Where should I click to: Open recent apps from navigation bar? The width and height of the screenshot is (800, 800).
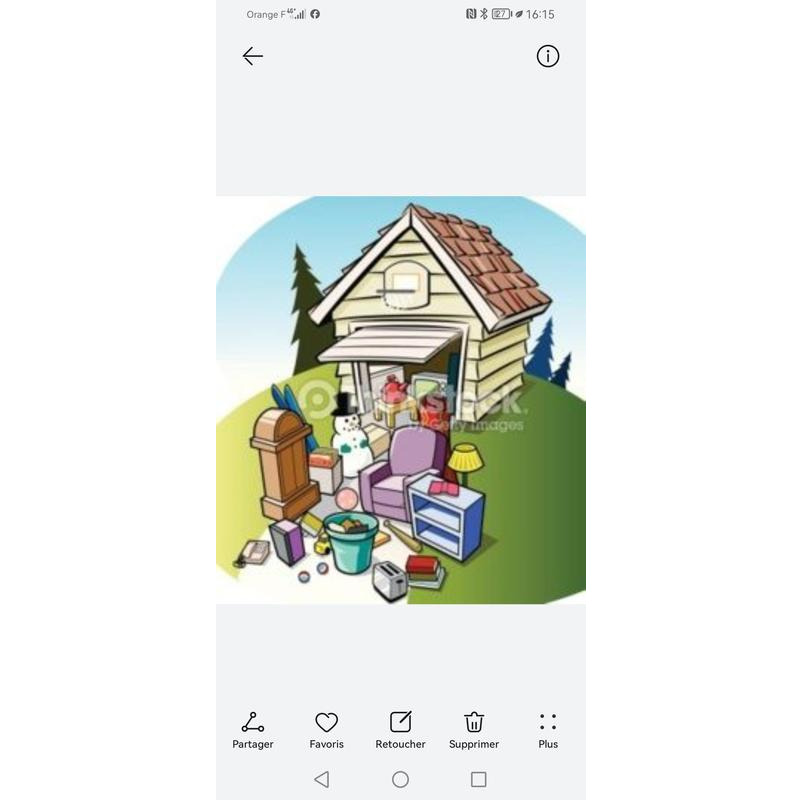[478, 779]
